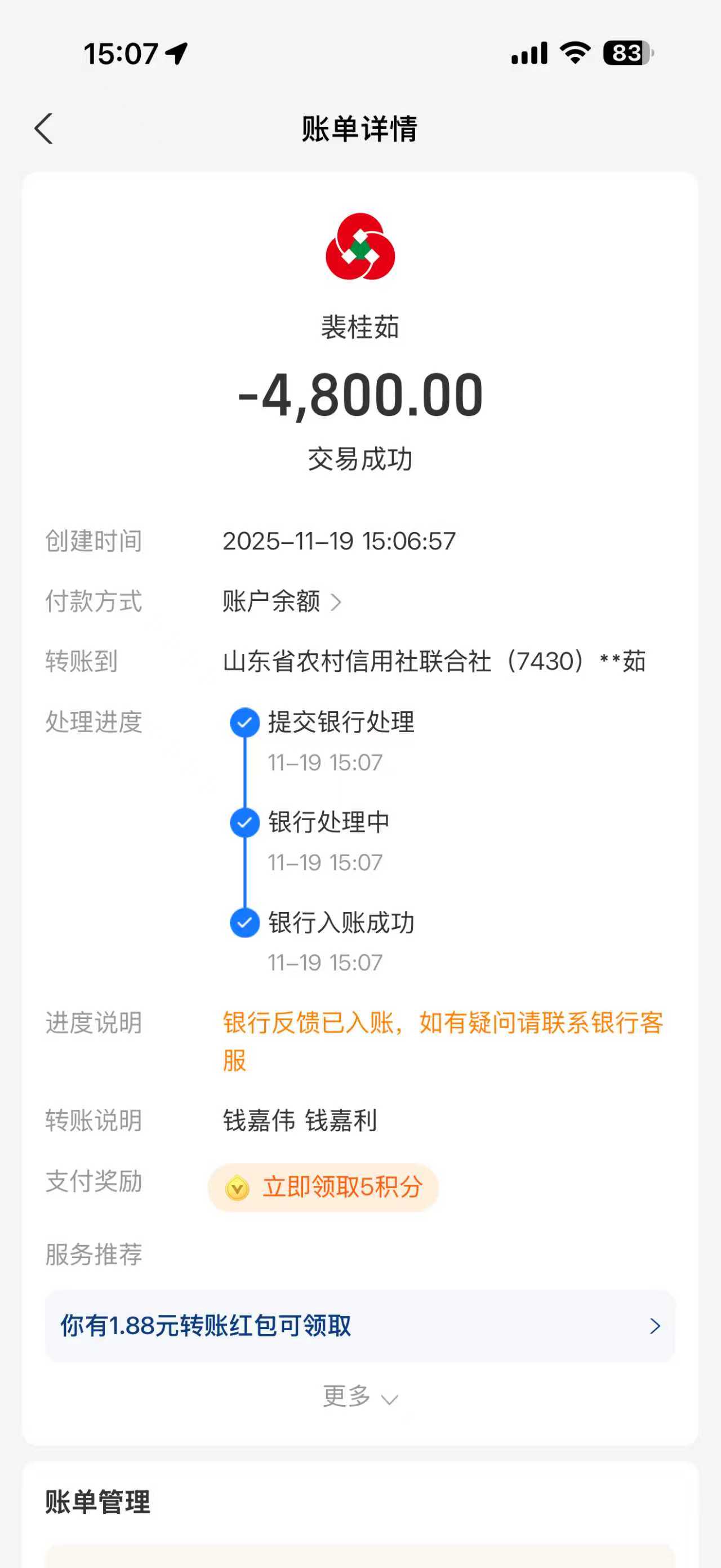Select the recipient name 裴桂茹
Viewport: 721px width, 1568px height.
pyautogui.click(x=360, y=327)
